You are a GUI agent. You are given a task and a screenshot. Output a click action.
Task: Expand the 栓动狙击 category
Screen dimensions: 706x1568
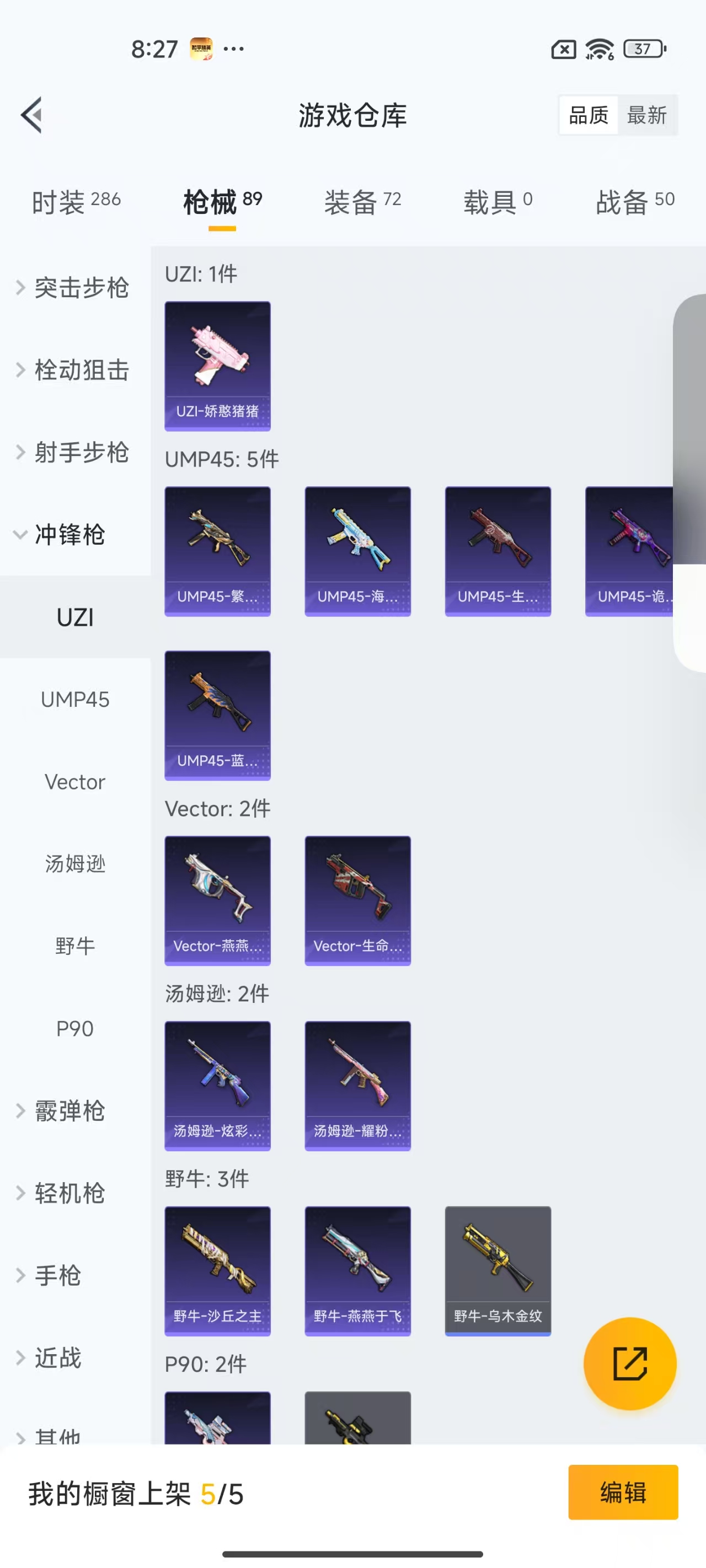(x=74, y=370)
